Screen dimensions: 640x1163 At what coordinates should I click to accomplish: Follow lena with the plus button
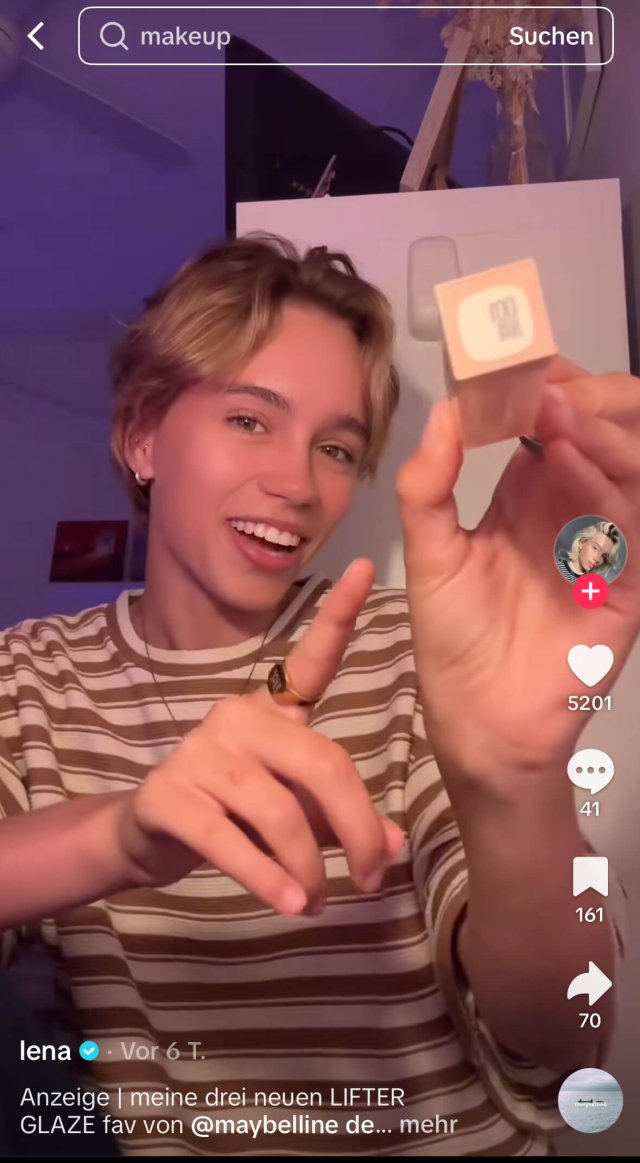pos(590,591)
